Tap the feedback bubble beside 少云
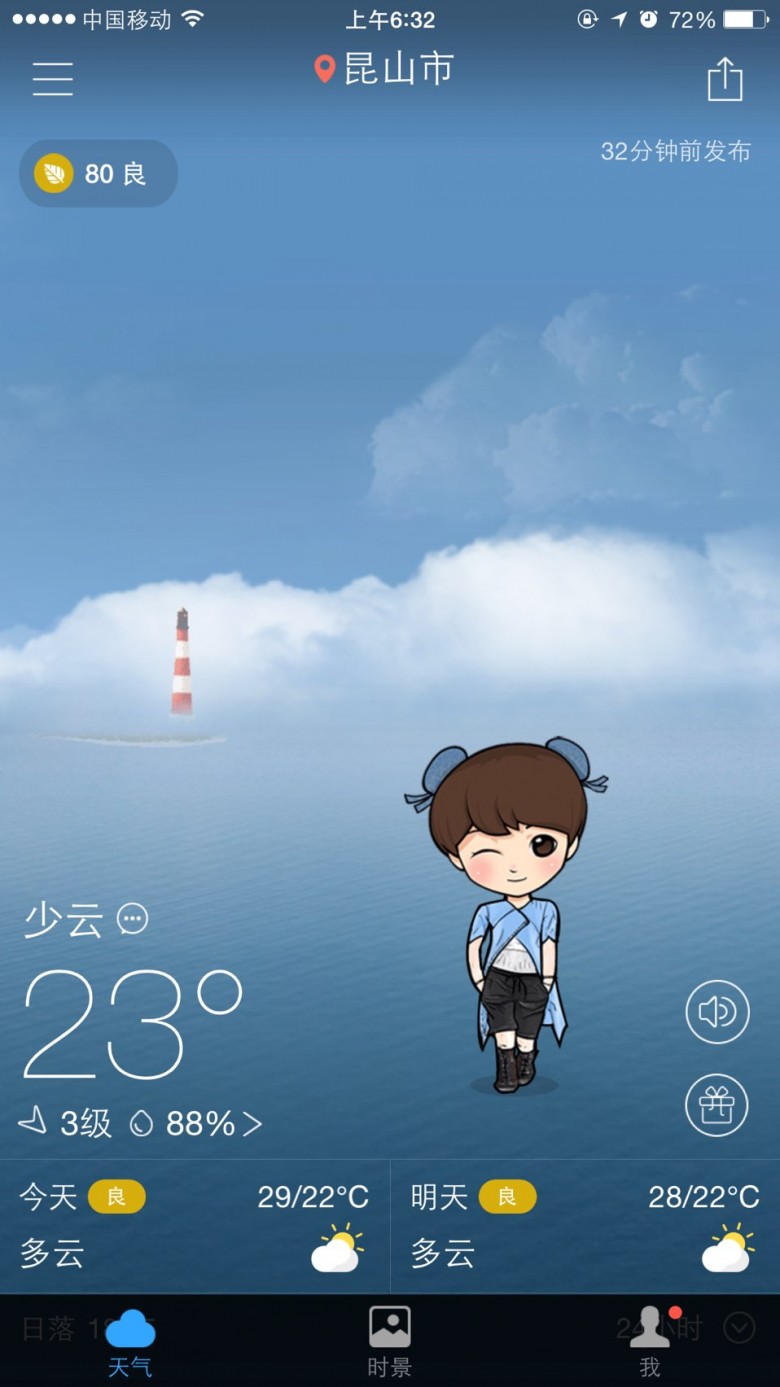 133,918
